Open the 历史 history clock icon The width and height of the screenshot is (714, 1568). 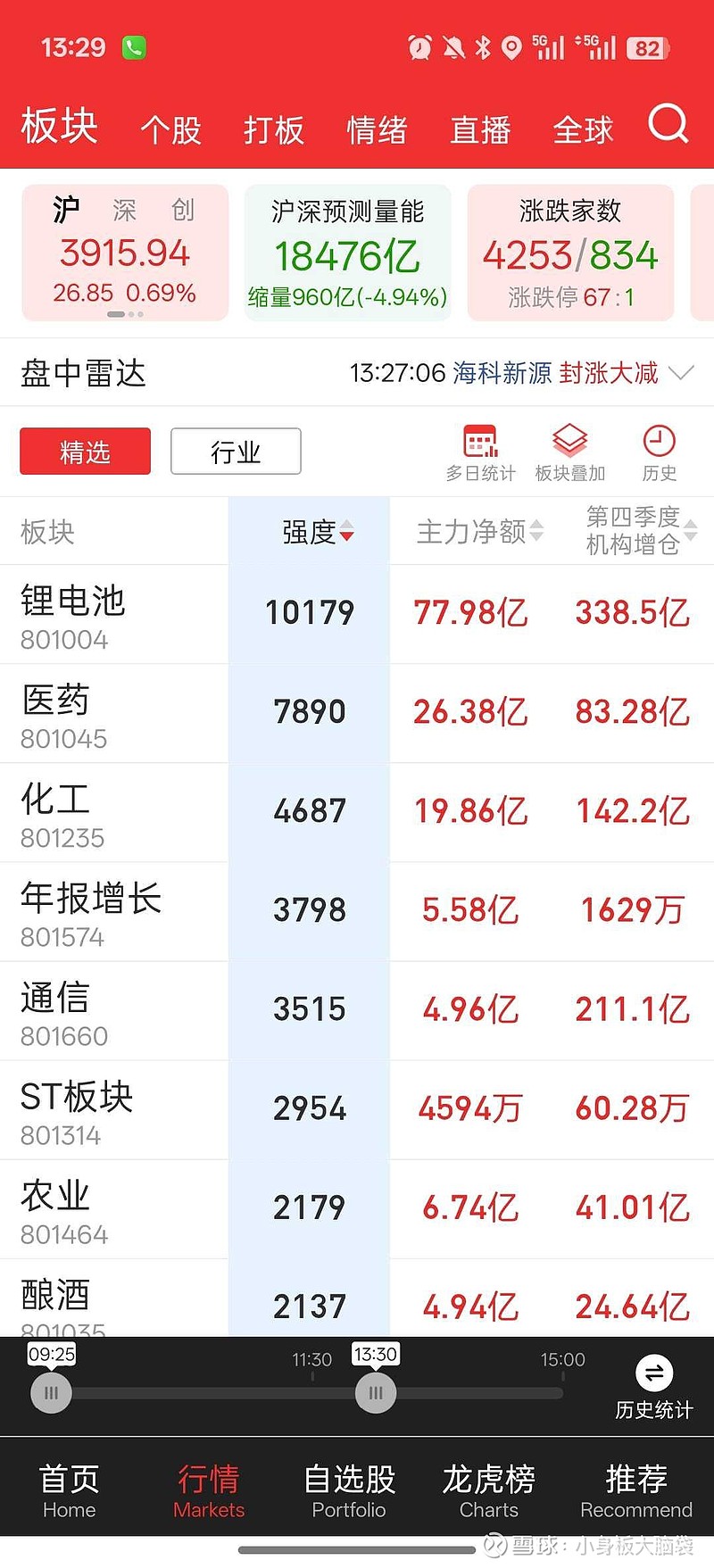[660, 451]
